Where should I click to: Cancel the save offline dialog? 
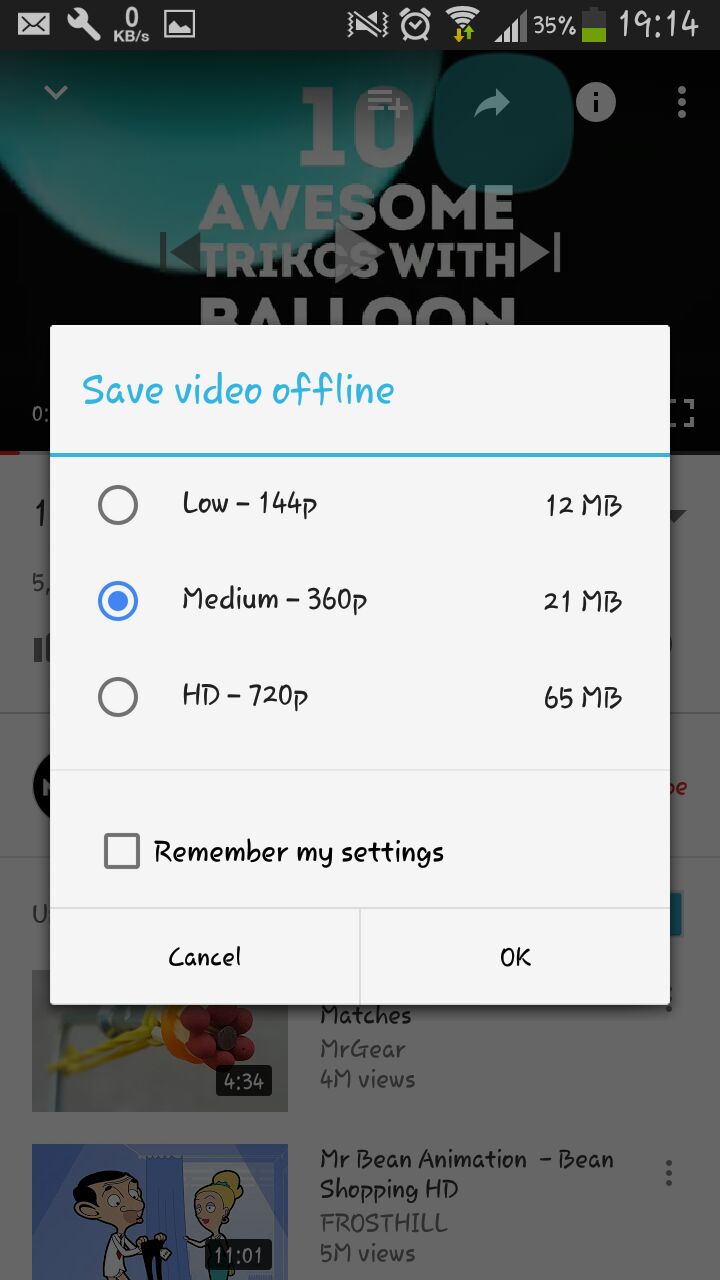(x=205, y=957)
